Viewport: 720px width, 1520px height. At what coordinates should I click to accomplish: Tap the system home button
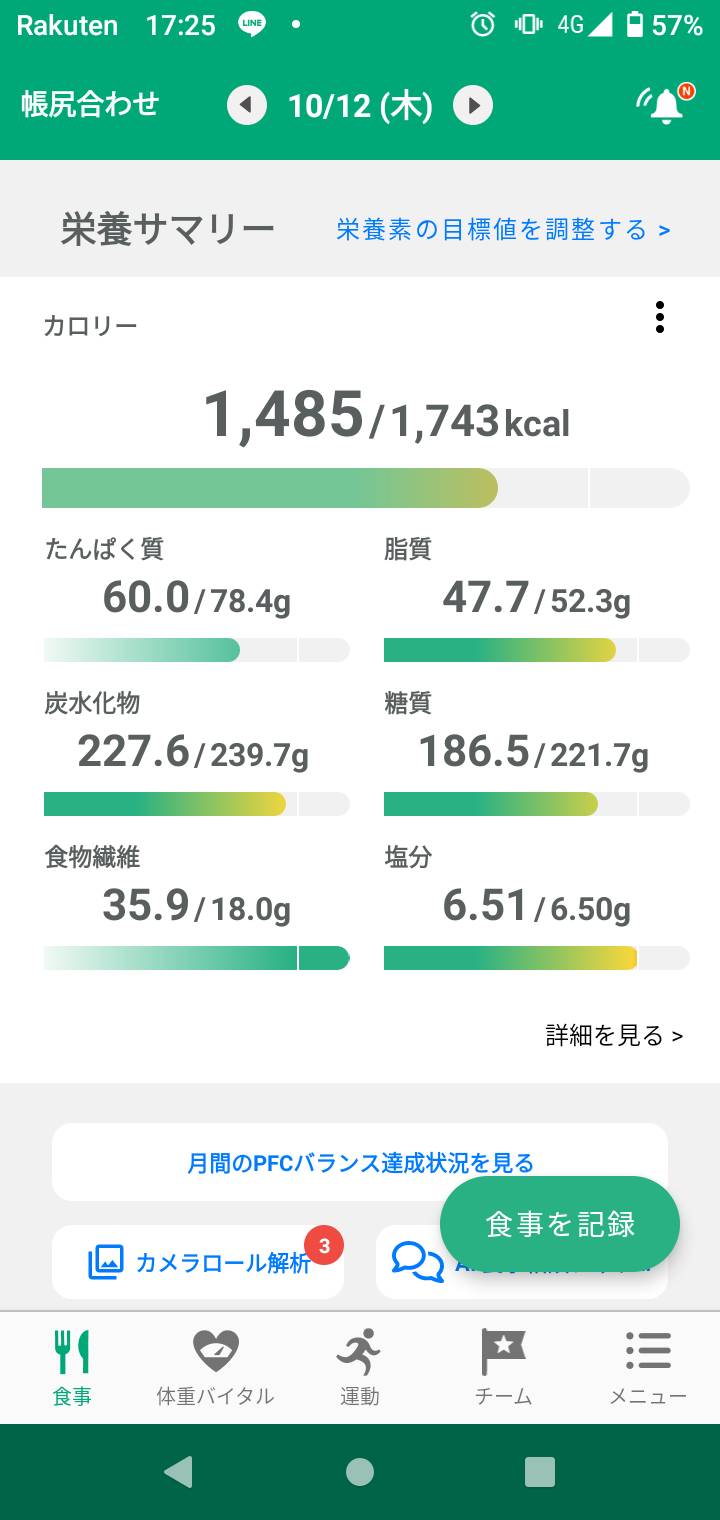pos(360,1472)
